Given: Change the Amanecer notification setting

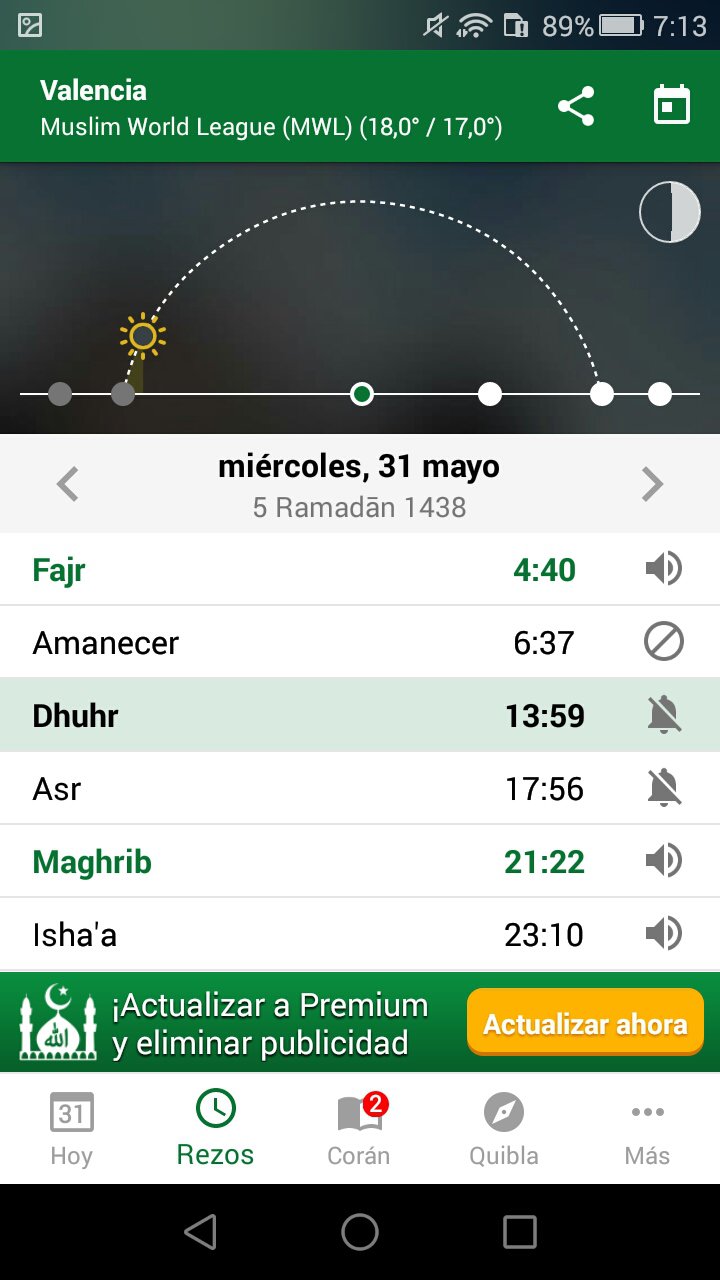Looking at the screenshot, I should pyautogui.click(x=663, y=643).
